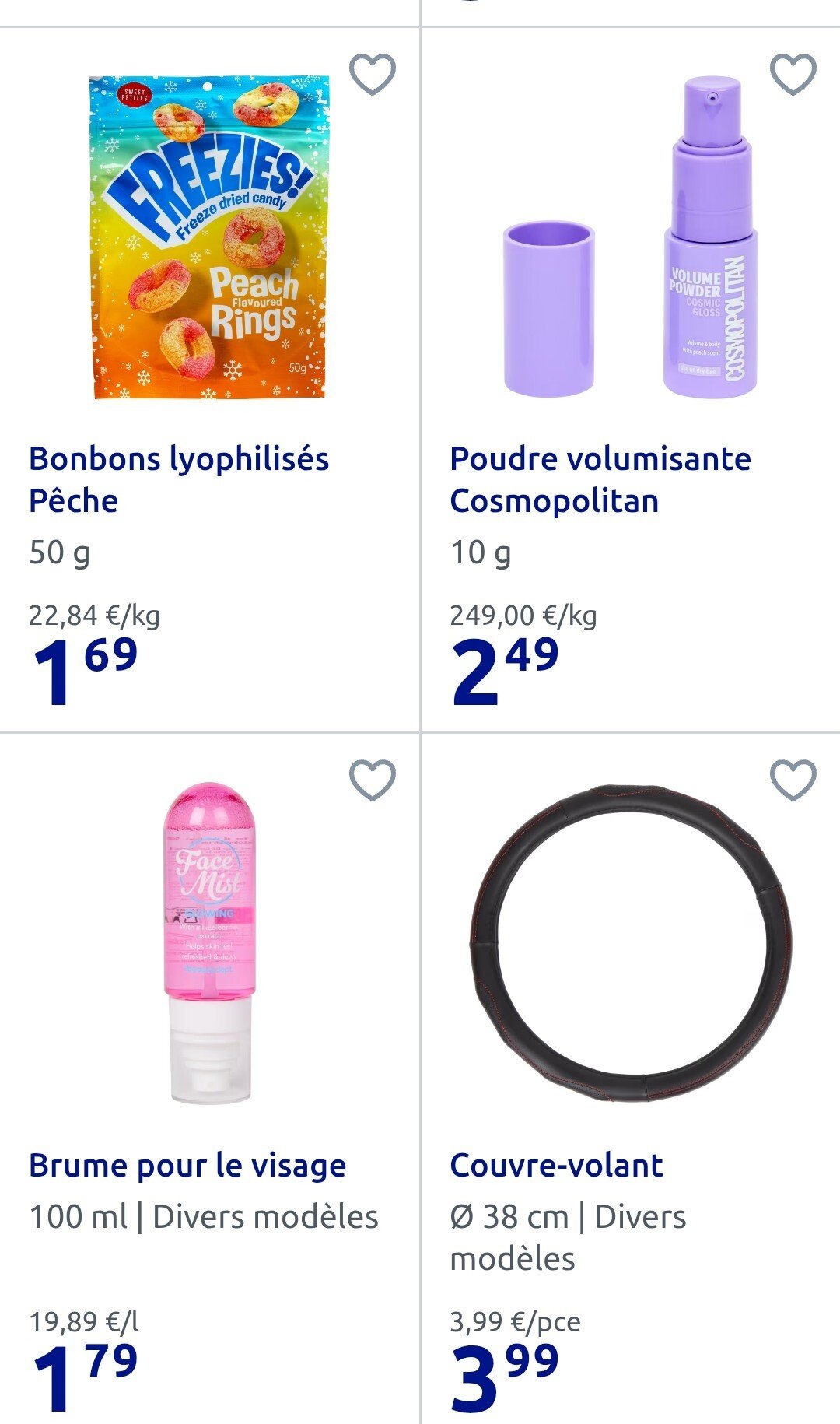The image size is (840, 1424).
Task: Add Poudre volumisante Cosmopolitan to favorites
Action: point(793,75)
